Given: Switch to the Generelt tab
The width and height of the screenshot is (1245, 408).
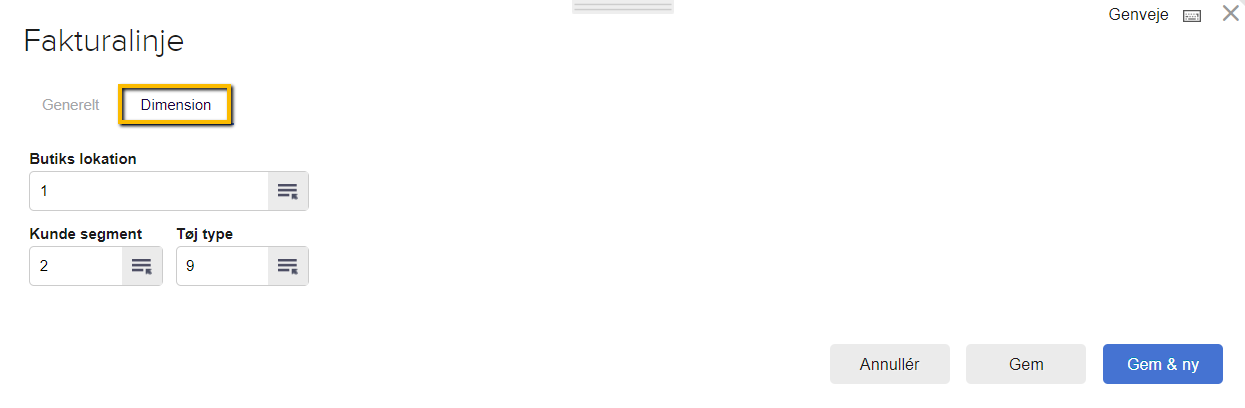Looking at the screenshot, I should tap(70, 105).
